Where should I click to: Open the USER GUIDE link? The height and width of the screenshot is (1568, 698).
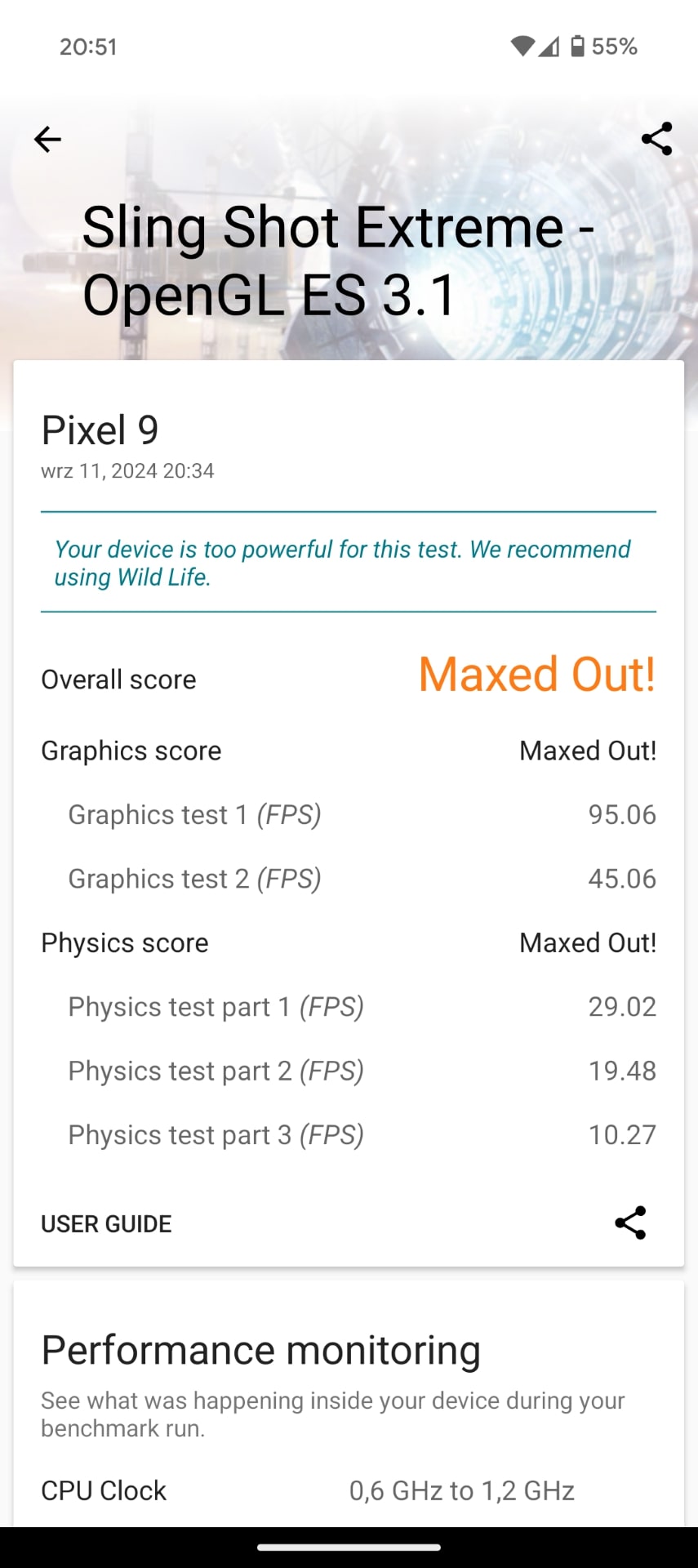coord(106,1223)
